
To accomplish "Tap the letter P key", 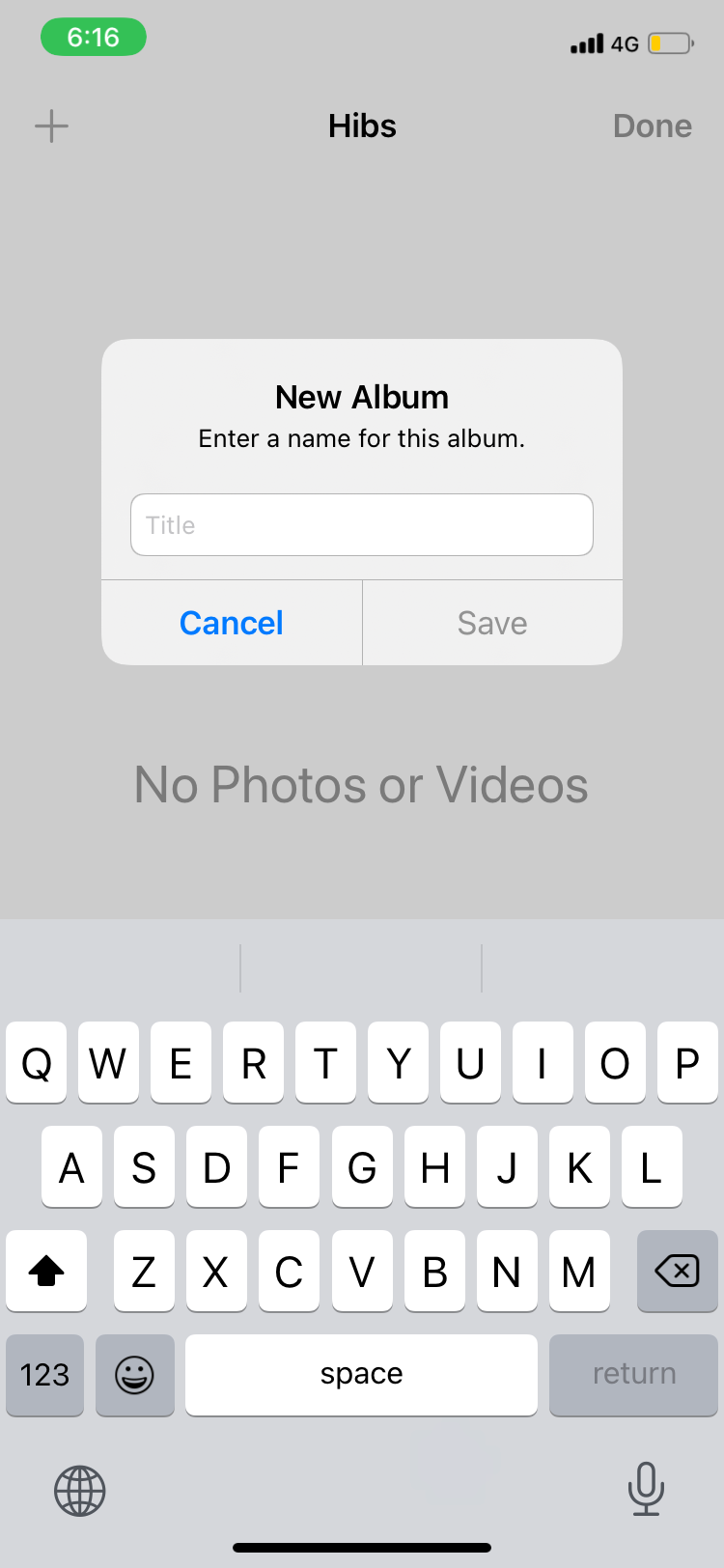I will click(687, 1063).
